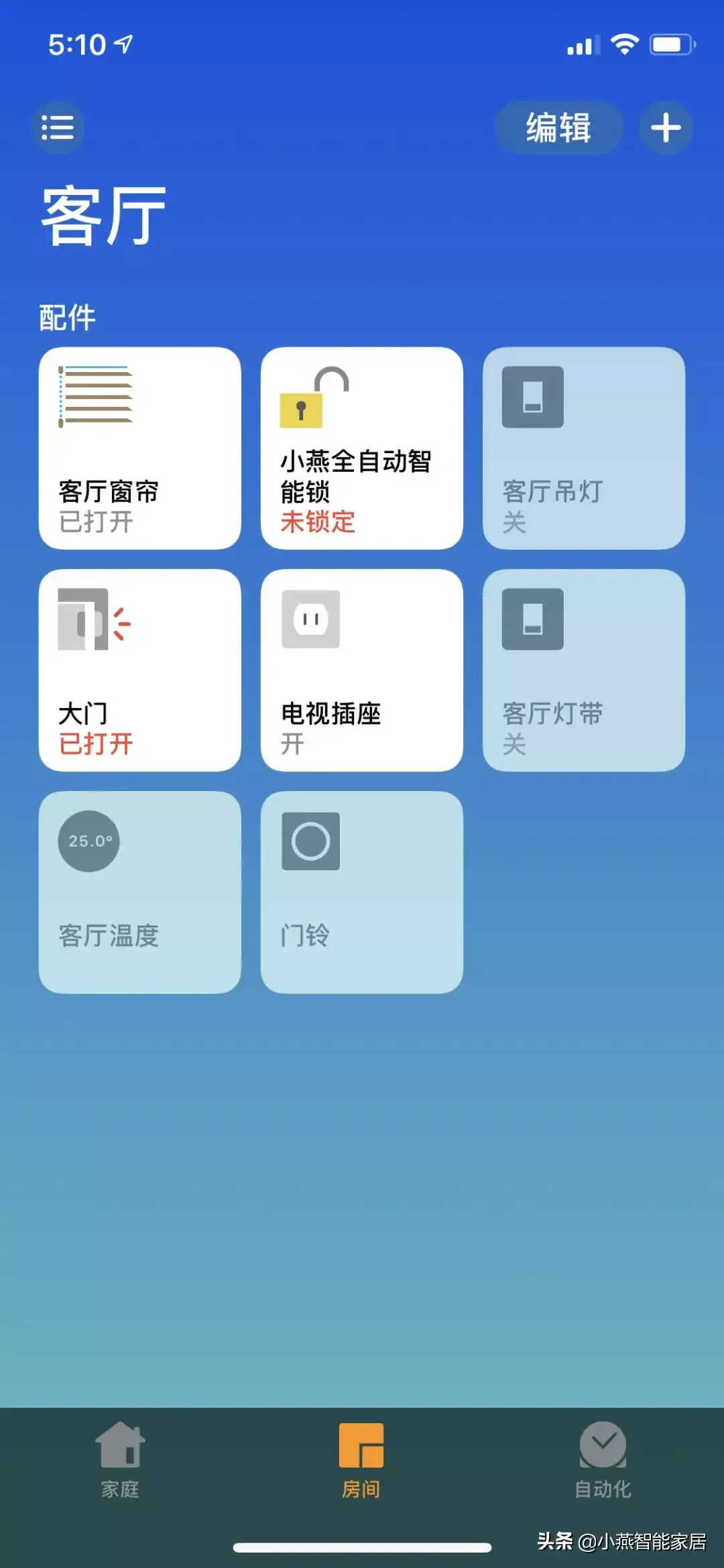Turn on the 客厅吊灯 light tile
The width and height of the screenshot is (724, 1568).
(x=583, y=448)
